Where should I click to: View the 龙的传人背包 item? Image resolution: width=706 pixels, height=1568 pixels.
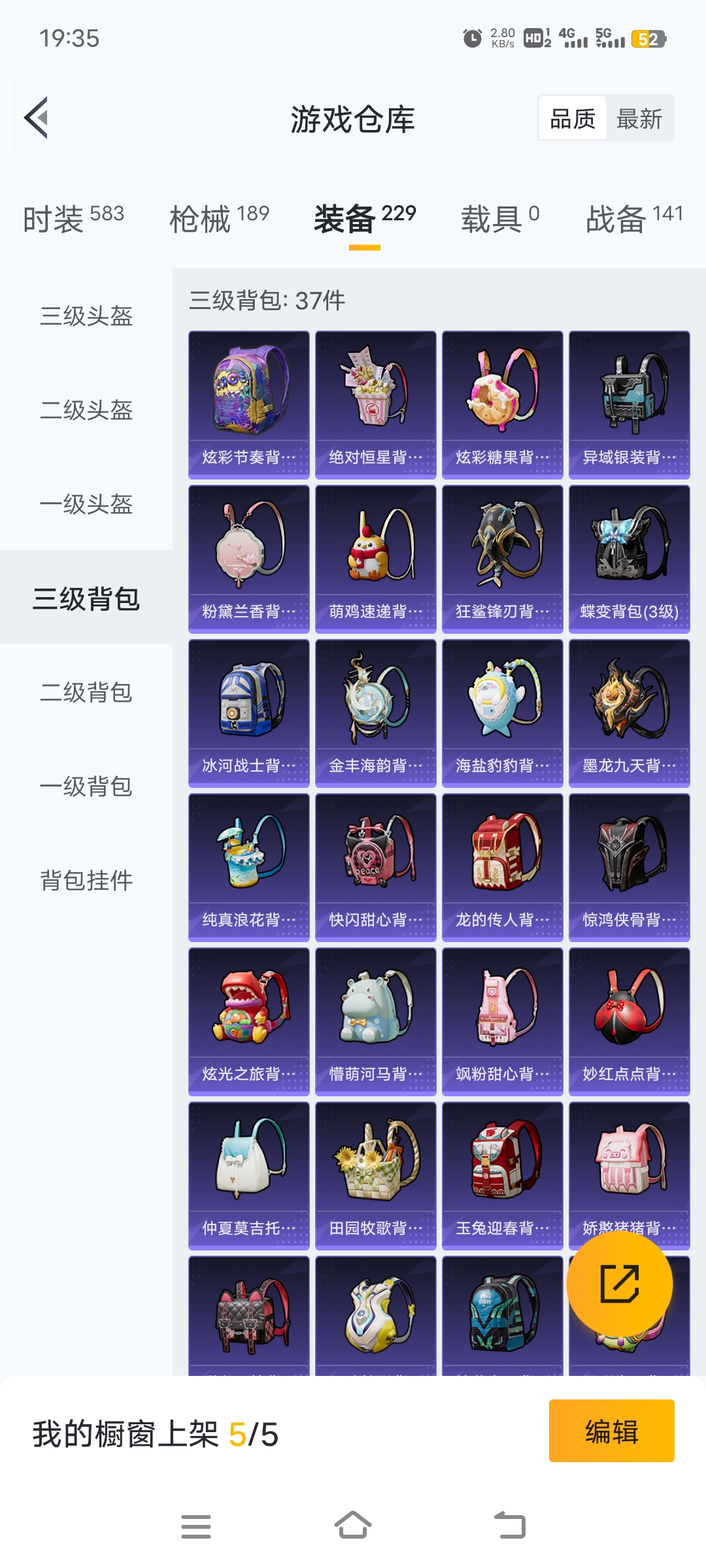[503, 867]
